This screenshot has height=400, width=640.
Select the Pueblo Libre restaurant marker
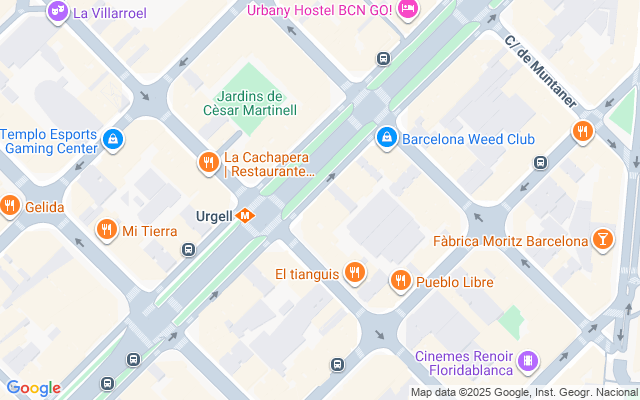click(401, 281)
